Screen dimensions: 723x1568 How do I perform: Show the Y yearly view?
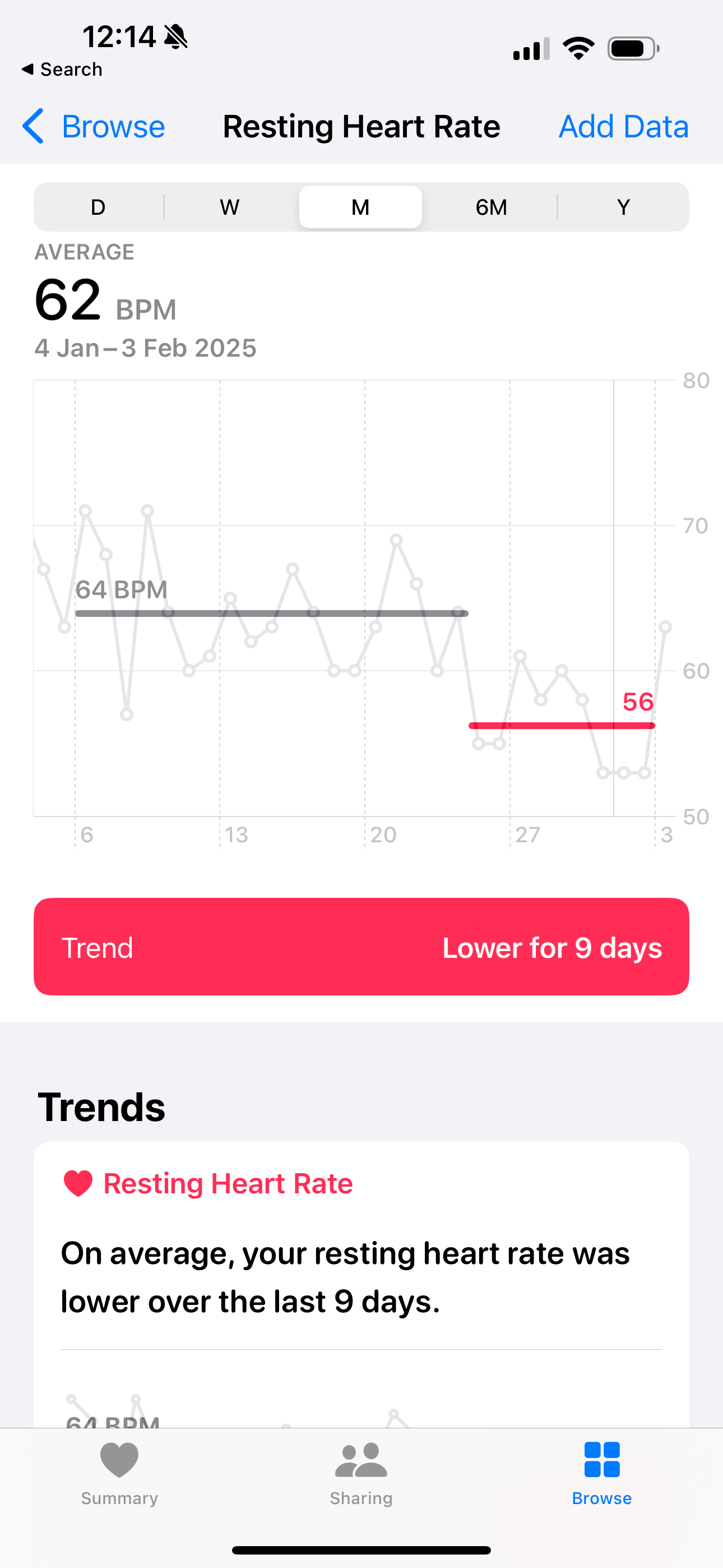click(623, 207)
